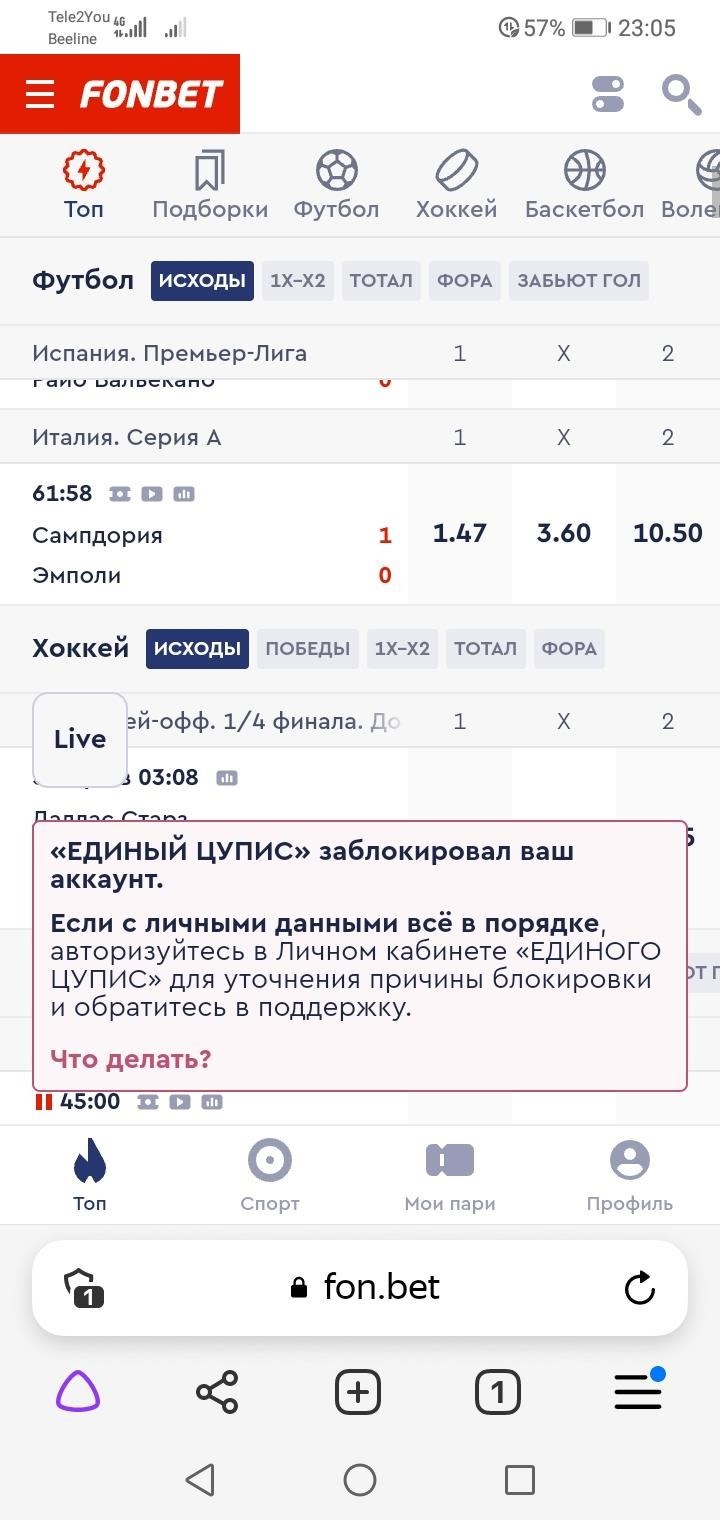Open the FONBET hamburger menu
The height and width of the screenshot is (1520, 720).
point(40,94)
